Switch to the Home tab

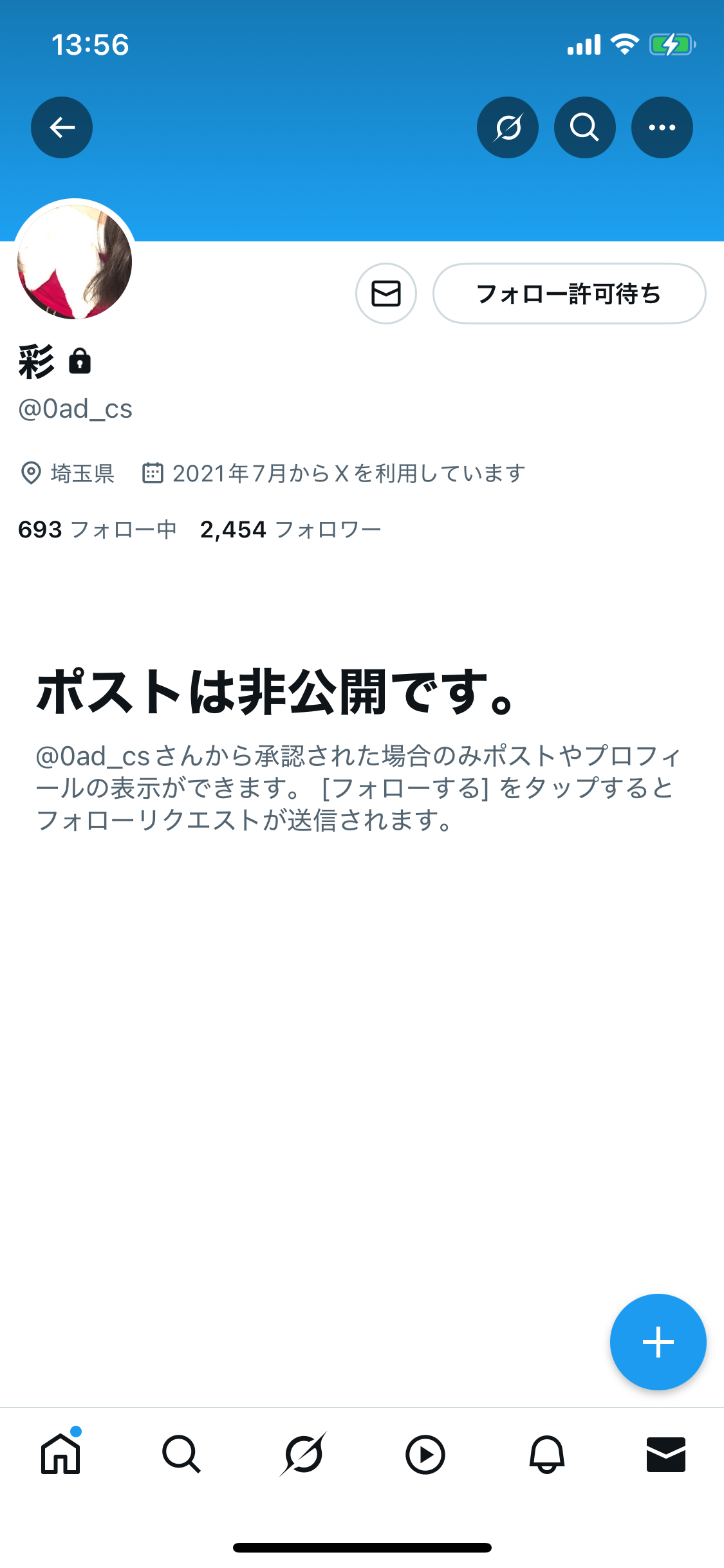pyautogui.click(x=60, y=1454)
